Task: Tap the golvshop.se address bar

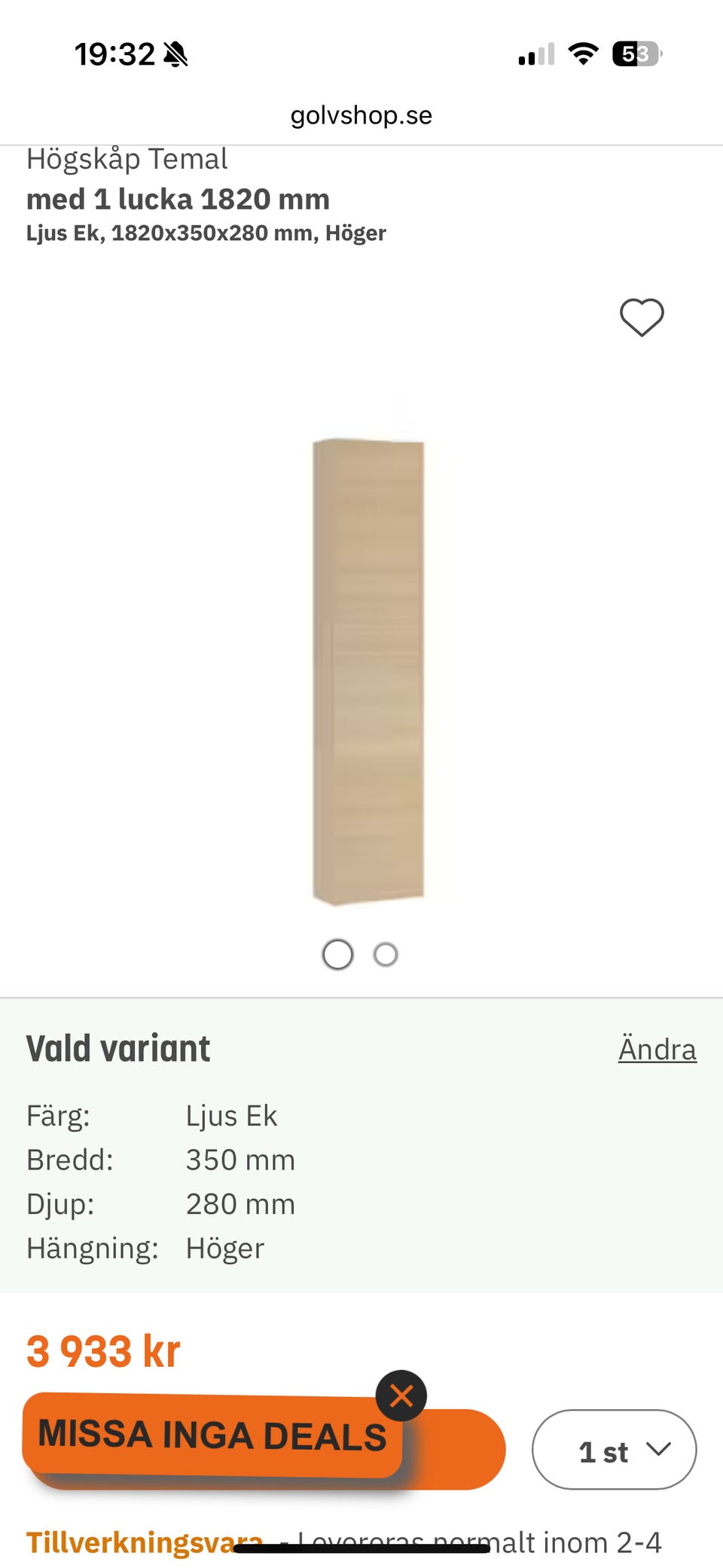Action: [x=361, y=115]
